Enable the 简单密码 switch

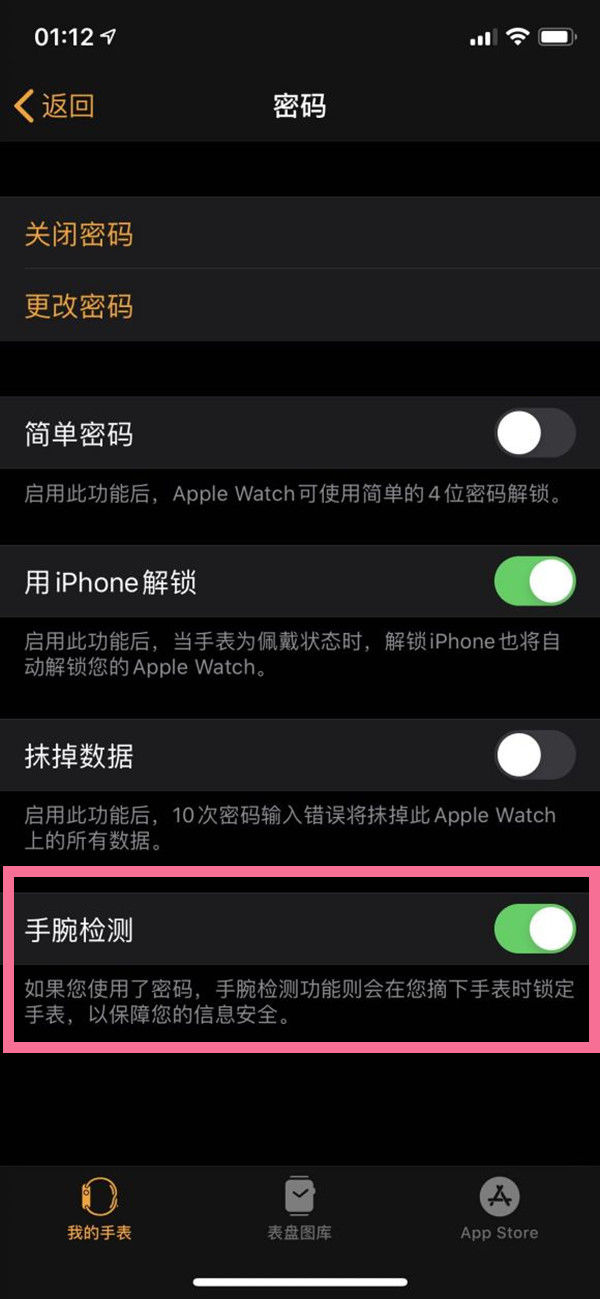[x=534, y=434]
